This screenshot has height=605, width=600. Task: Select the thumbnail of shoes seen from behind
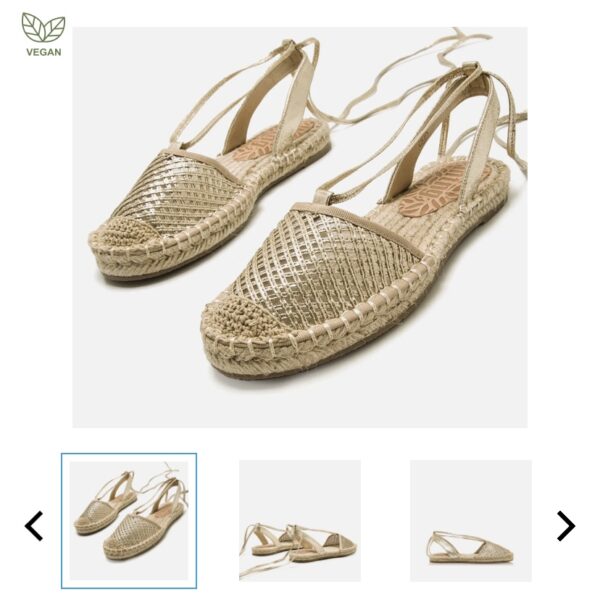click(x=299, y=521)
